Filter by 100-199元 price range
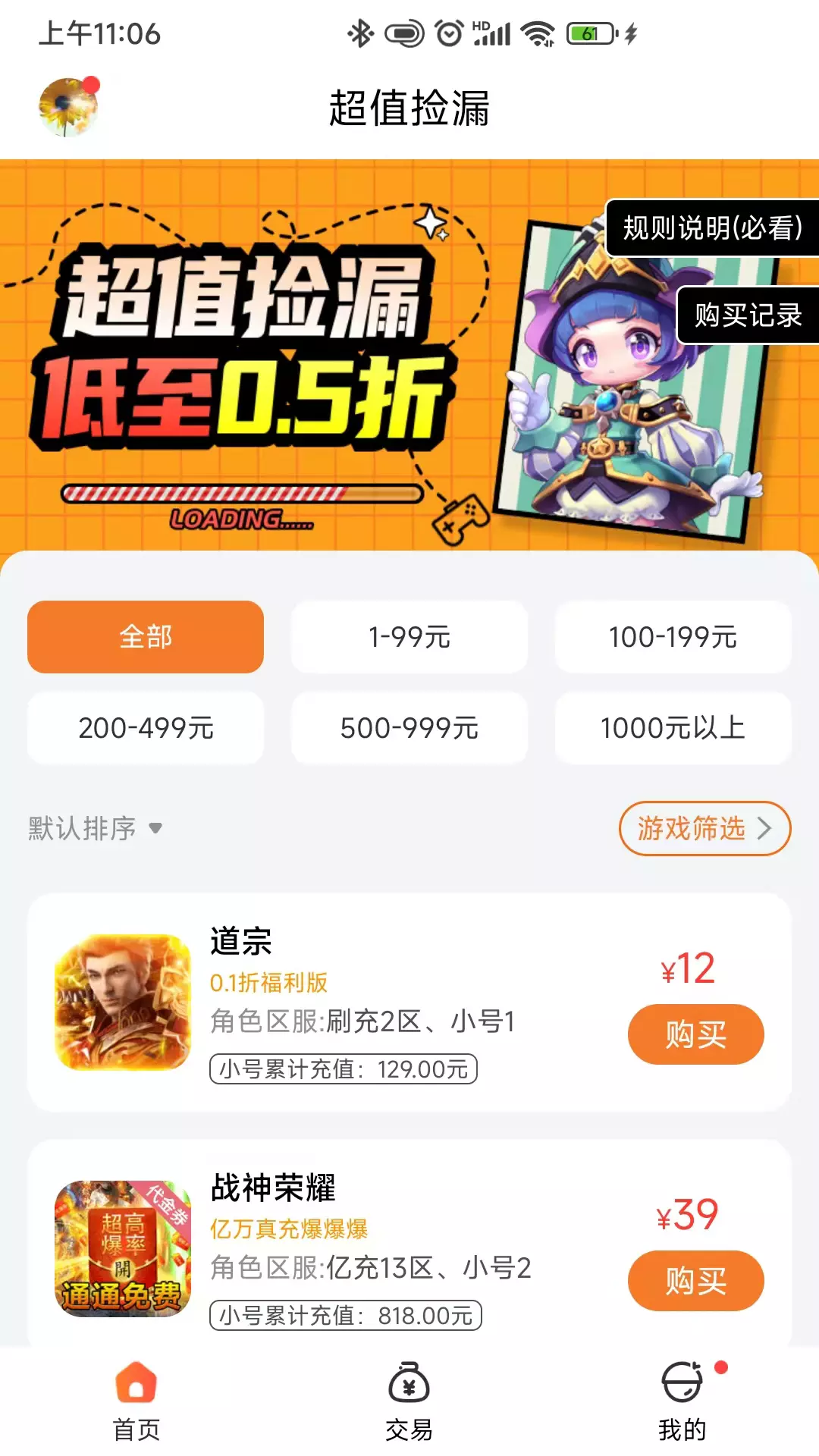Screen dimensions: 819x1456 click(673, 637)
